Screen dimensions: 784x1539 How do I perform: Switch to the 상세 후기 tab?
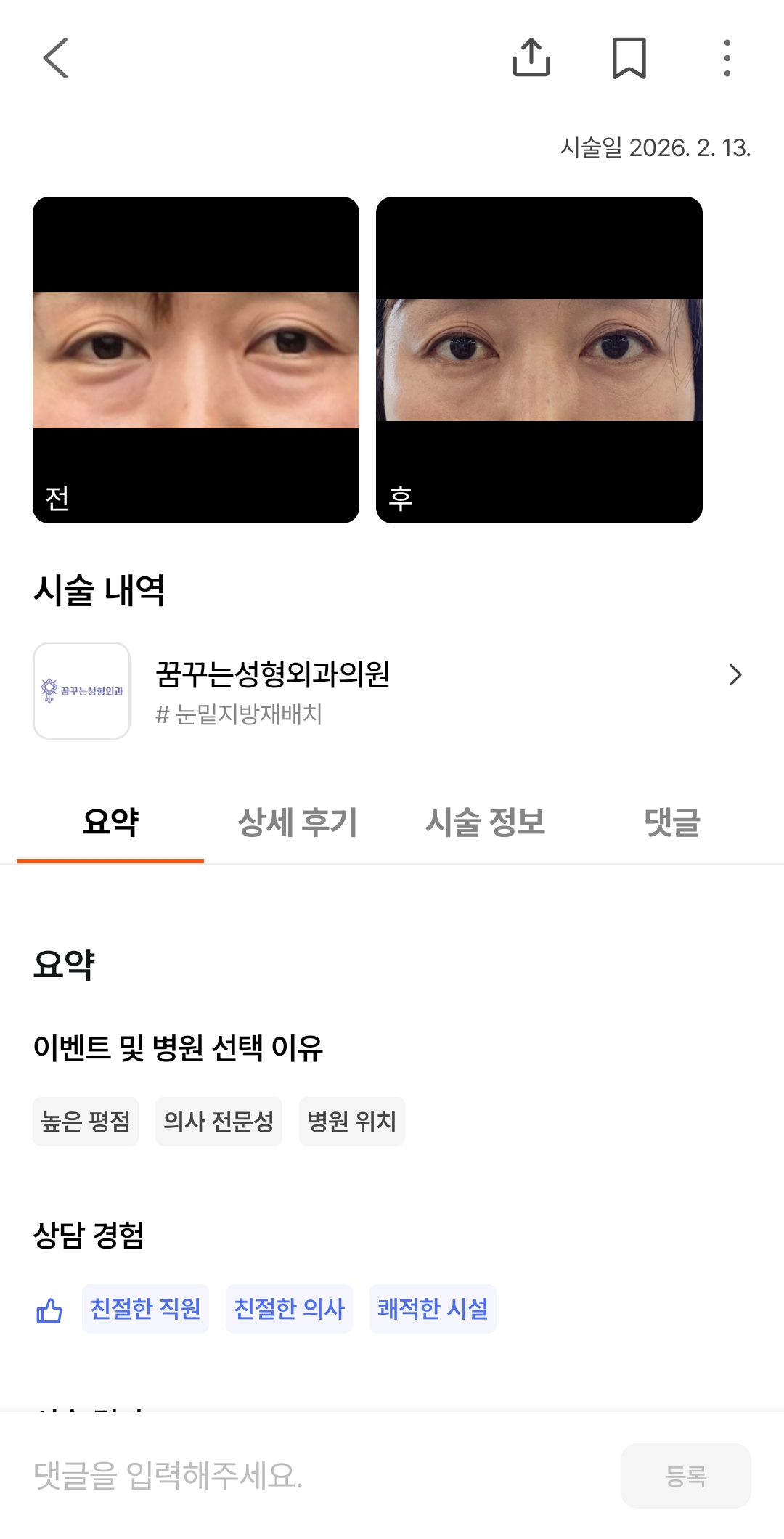[x=298, y=822]
